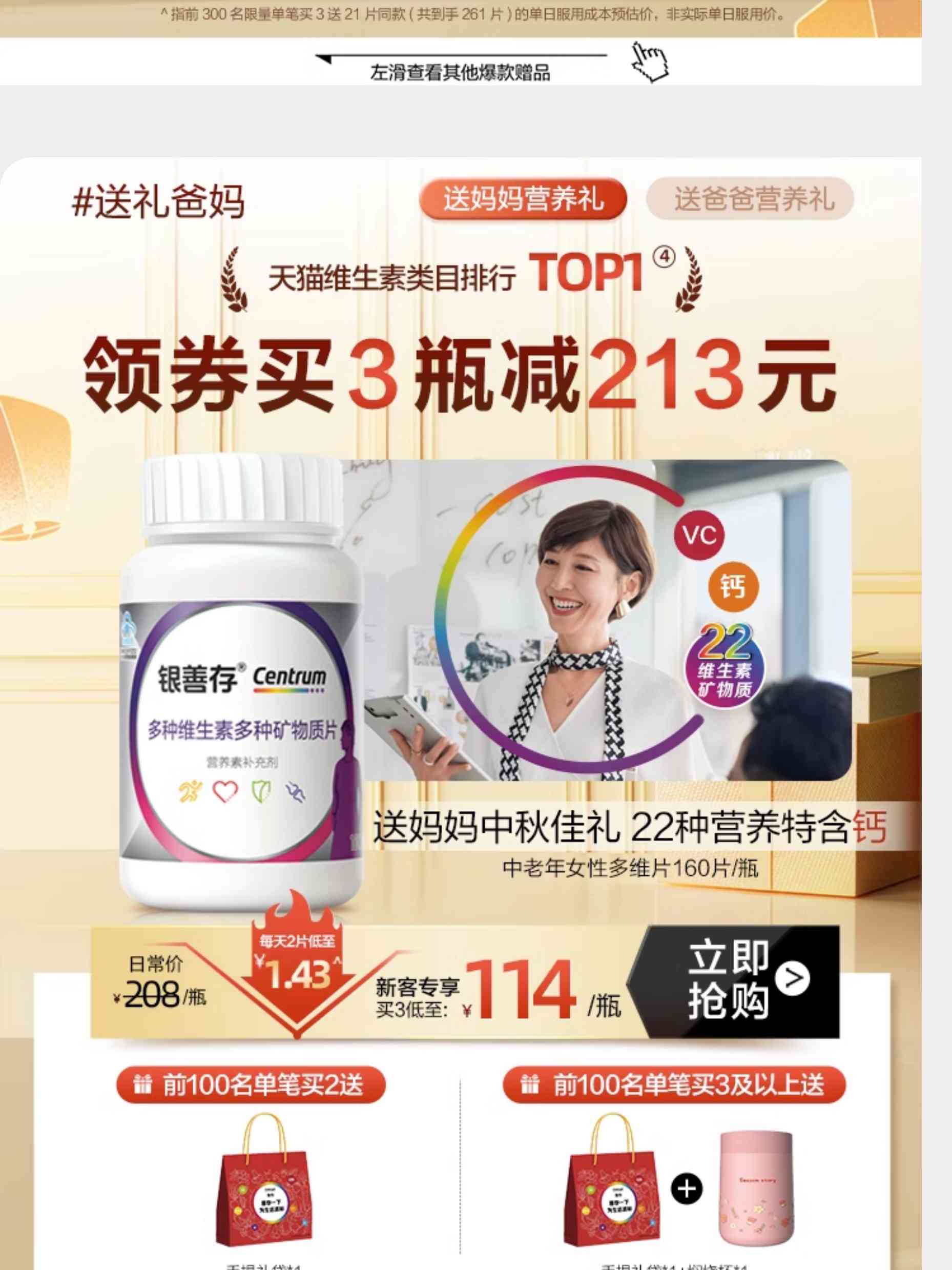Switch to the 送妈妈营养礼 tab
The width and height of the screenshot is (952, 1270).
click(522, 199)
